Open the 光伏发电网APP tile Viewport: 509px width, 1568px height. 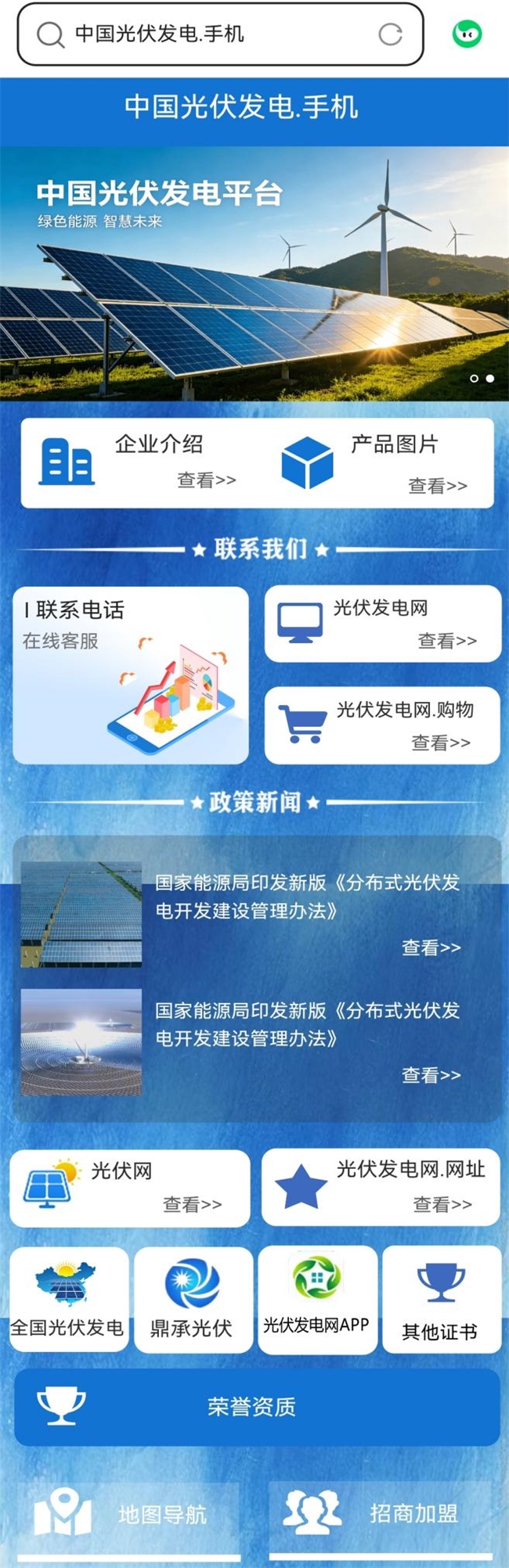317,1300
